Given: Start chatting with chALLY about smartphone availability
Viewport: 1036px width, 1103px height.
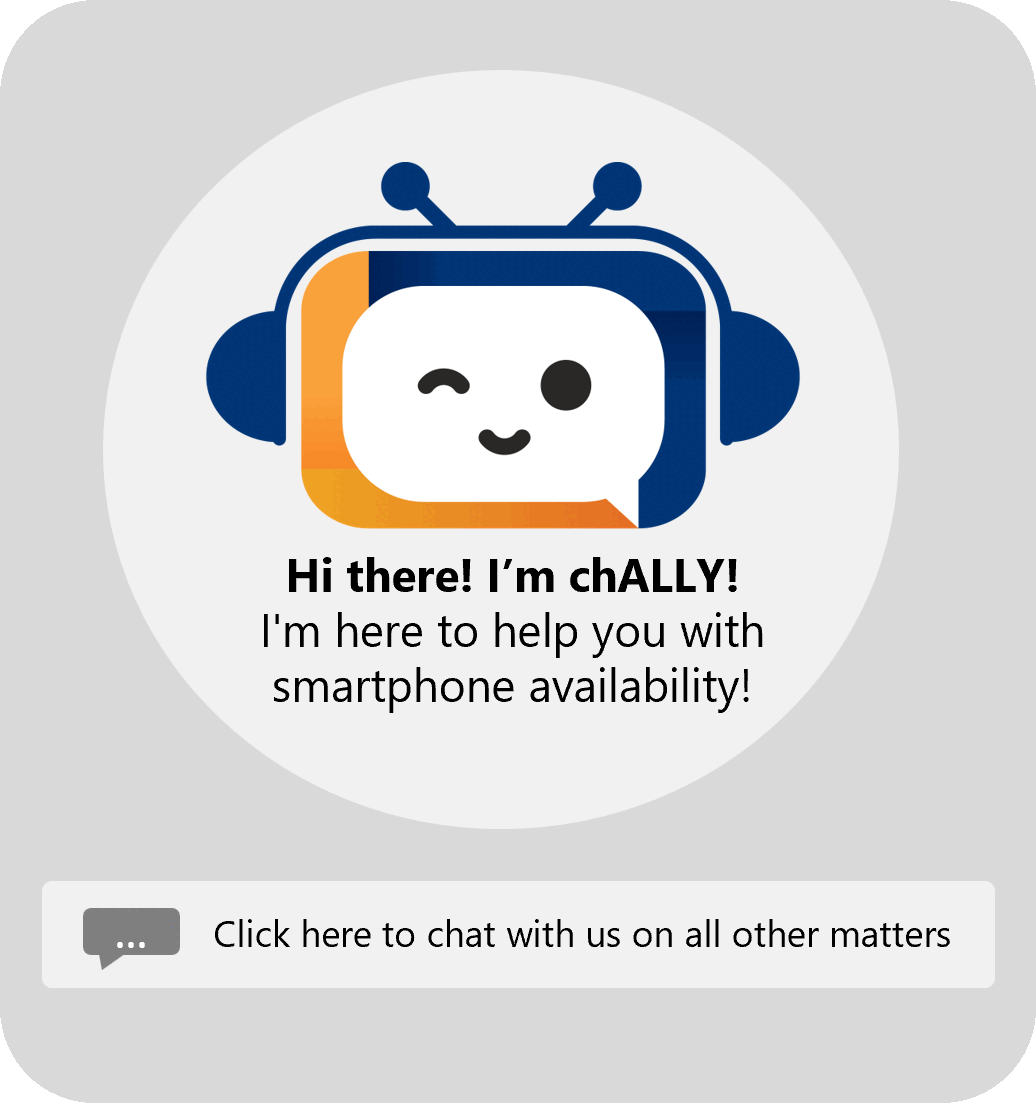Looking at the screenshot, I should [x=500, y=450].
